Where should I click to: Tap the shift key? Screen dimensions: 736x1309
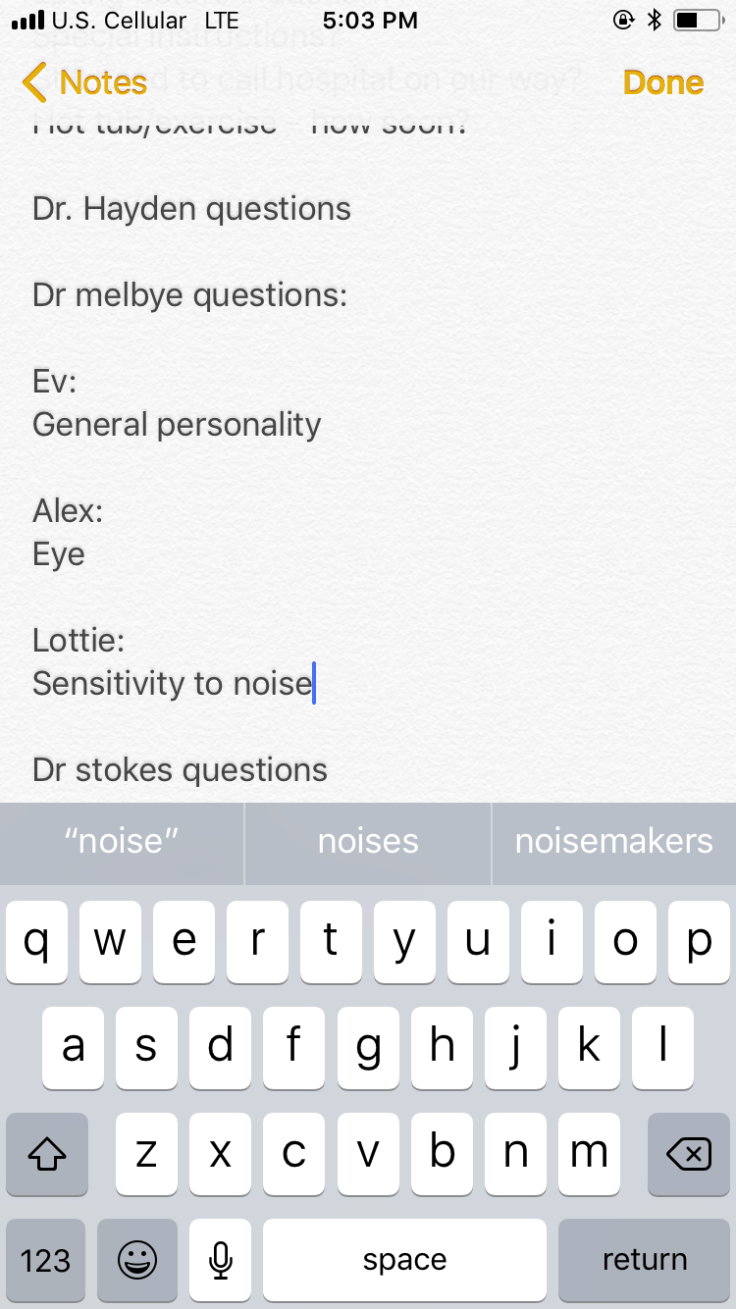(46, 1154)
